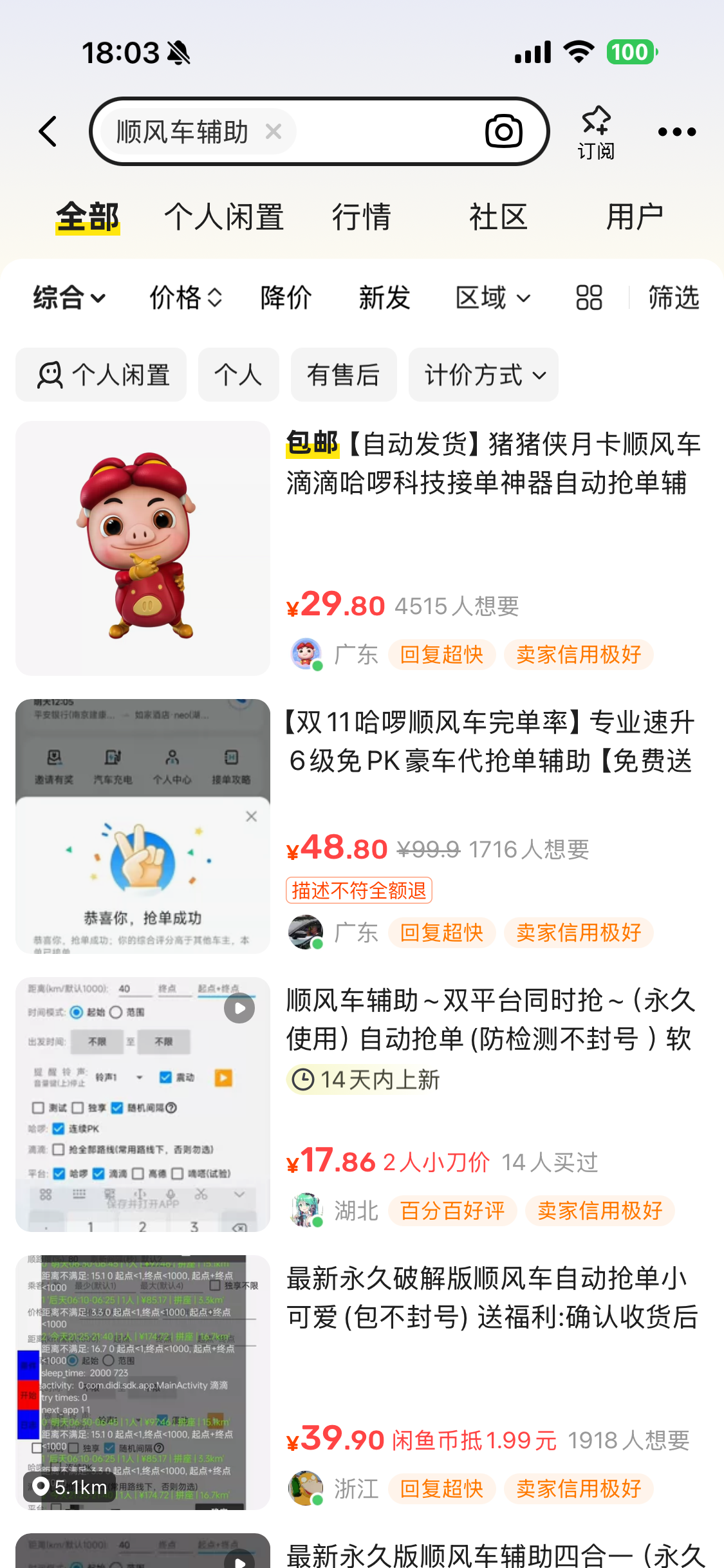
Task: Switch to the 行情 tab
Action: [362, 217]
